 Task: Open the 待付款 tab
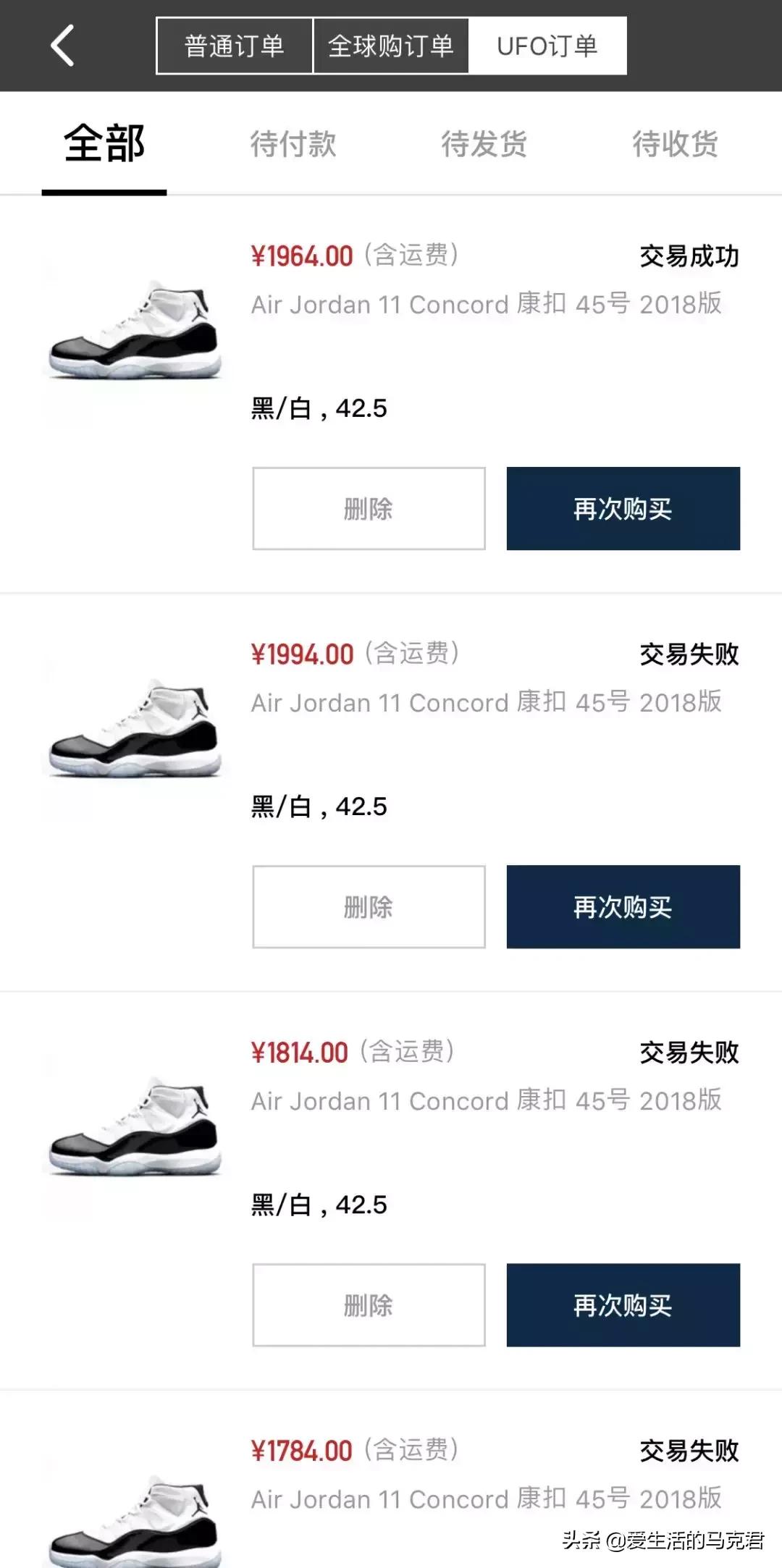[x=293, y=143]
